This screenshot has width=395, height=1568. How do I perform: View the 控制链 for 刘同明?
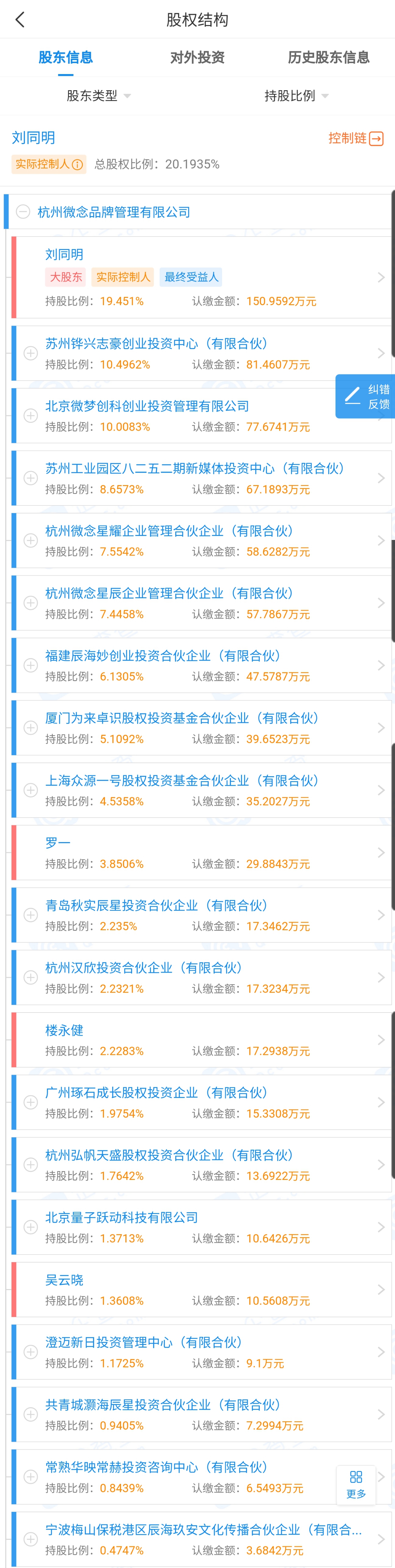[x=355, y=139]
